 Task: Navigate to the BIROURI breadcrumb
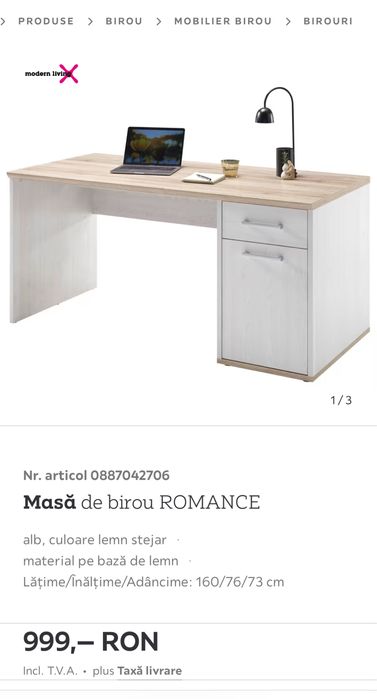click(x=328, y=21)
